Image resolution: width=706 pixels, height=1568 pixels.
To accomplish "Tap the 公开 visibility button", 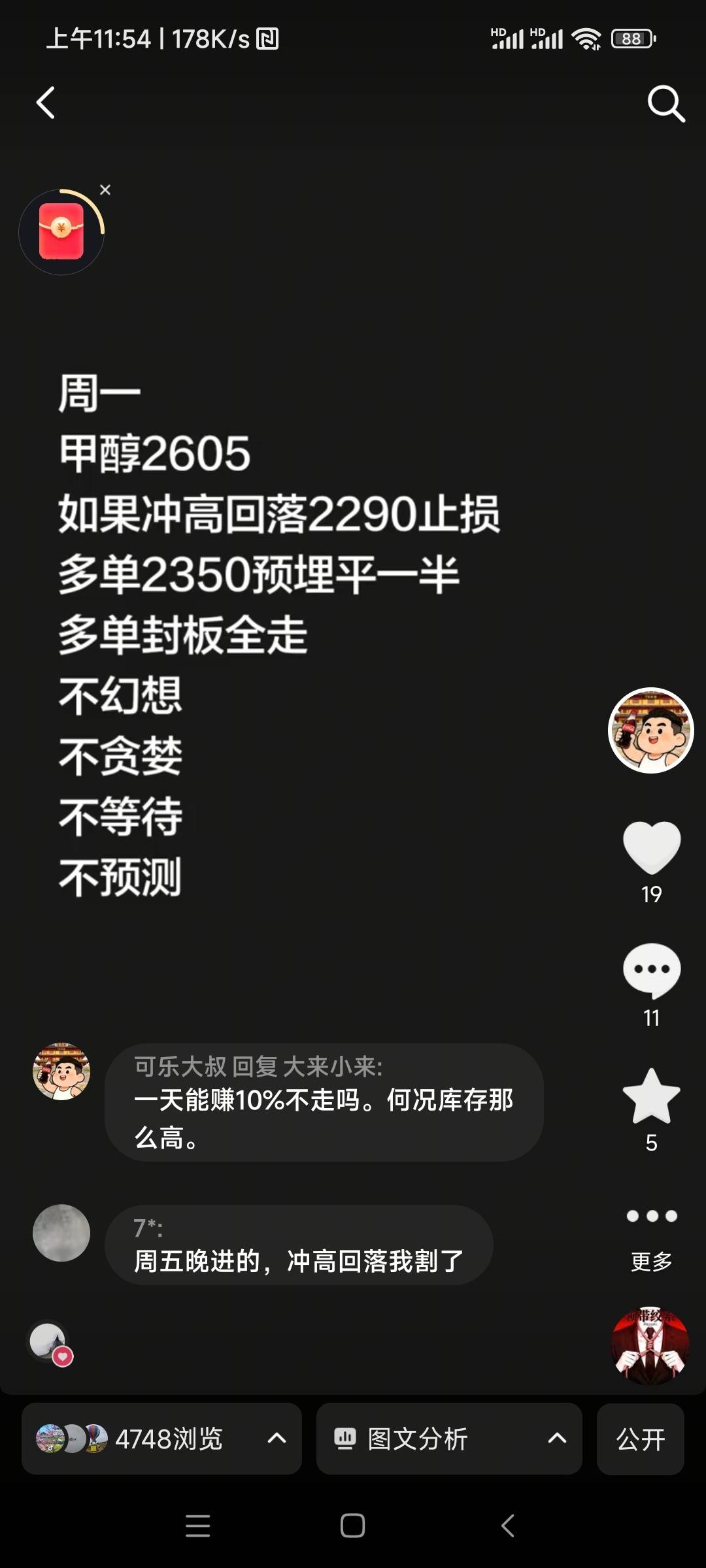I will tap(640, 1439).
